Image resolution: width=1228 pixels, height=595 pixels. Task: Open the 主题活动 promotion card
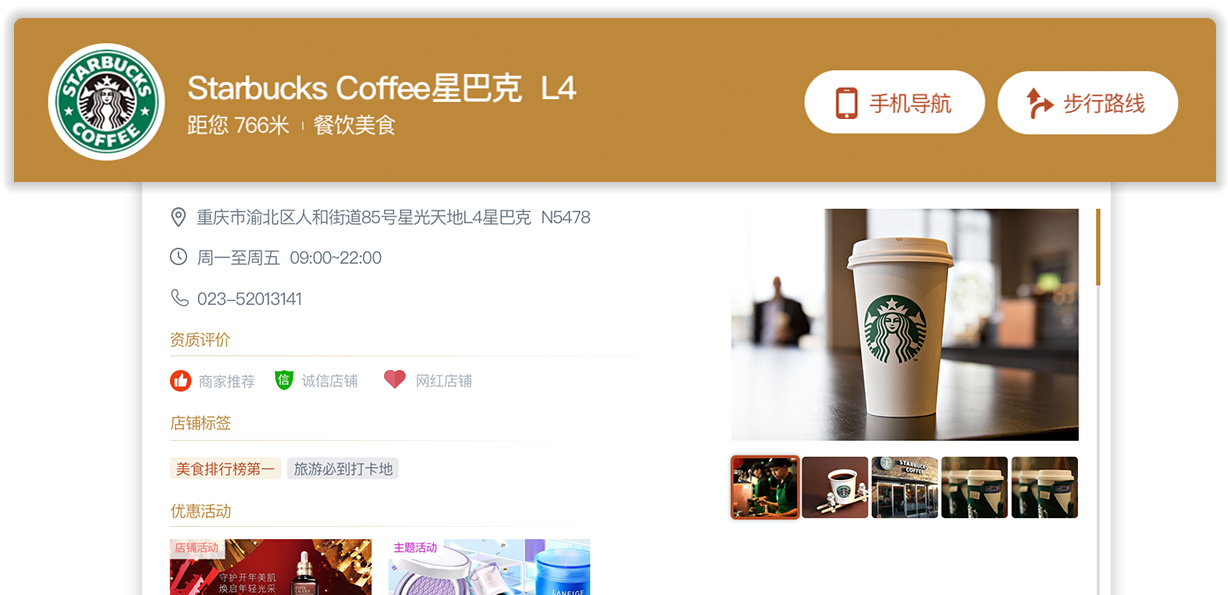[x=489, y=567]
